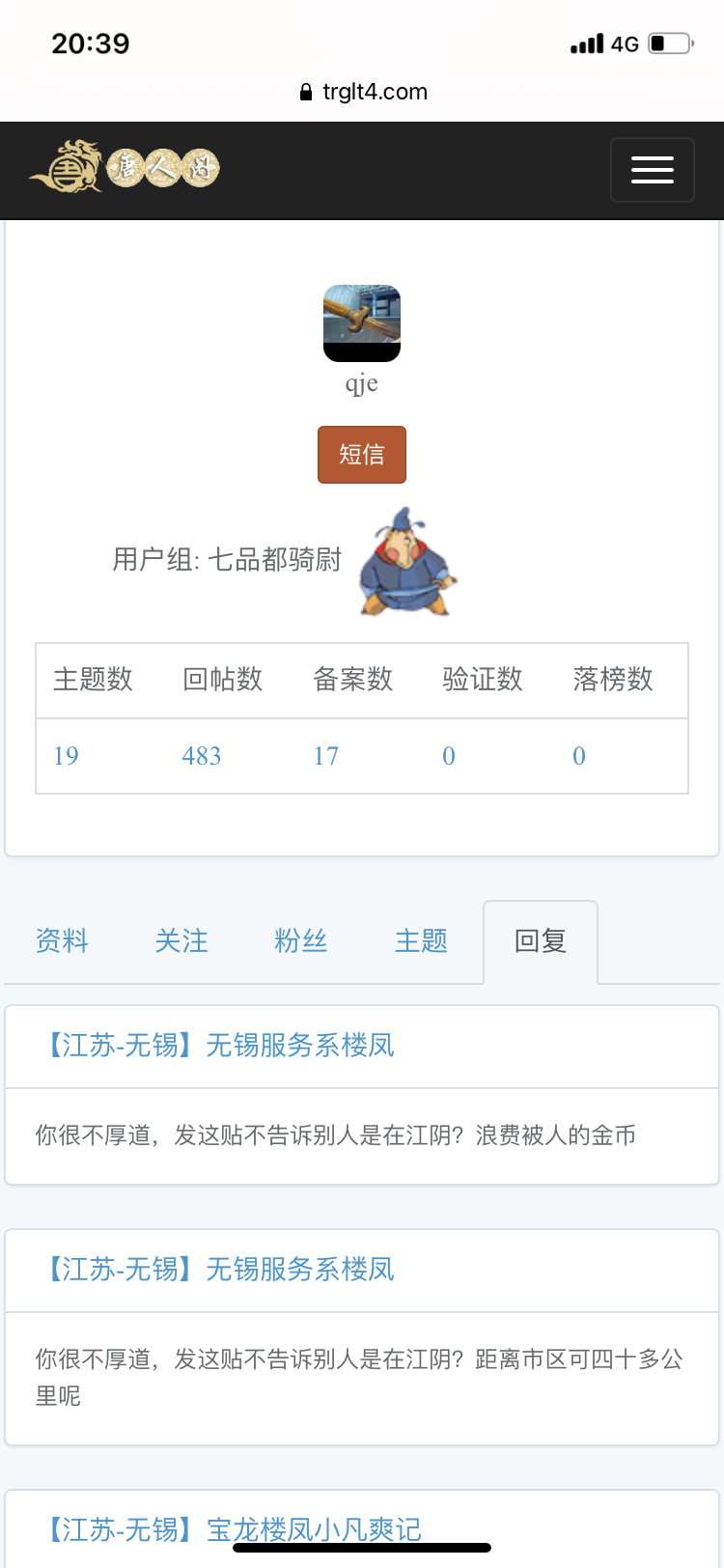
Task: Switch to the 主题 tab
Action: coord(421,940)
